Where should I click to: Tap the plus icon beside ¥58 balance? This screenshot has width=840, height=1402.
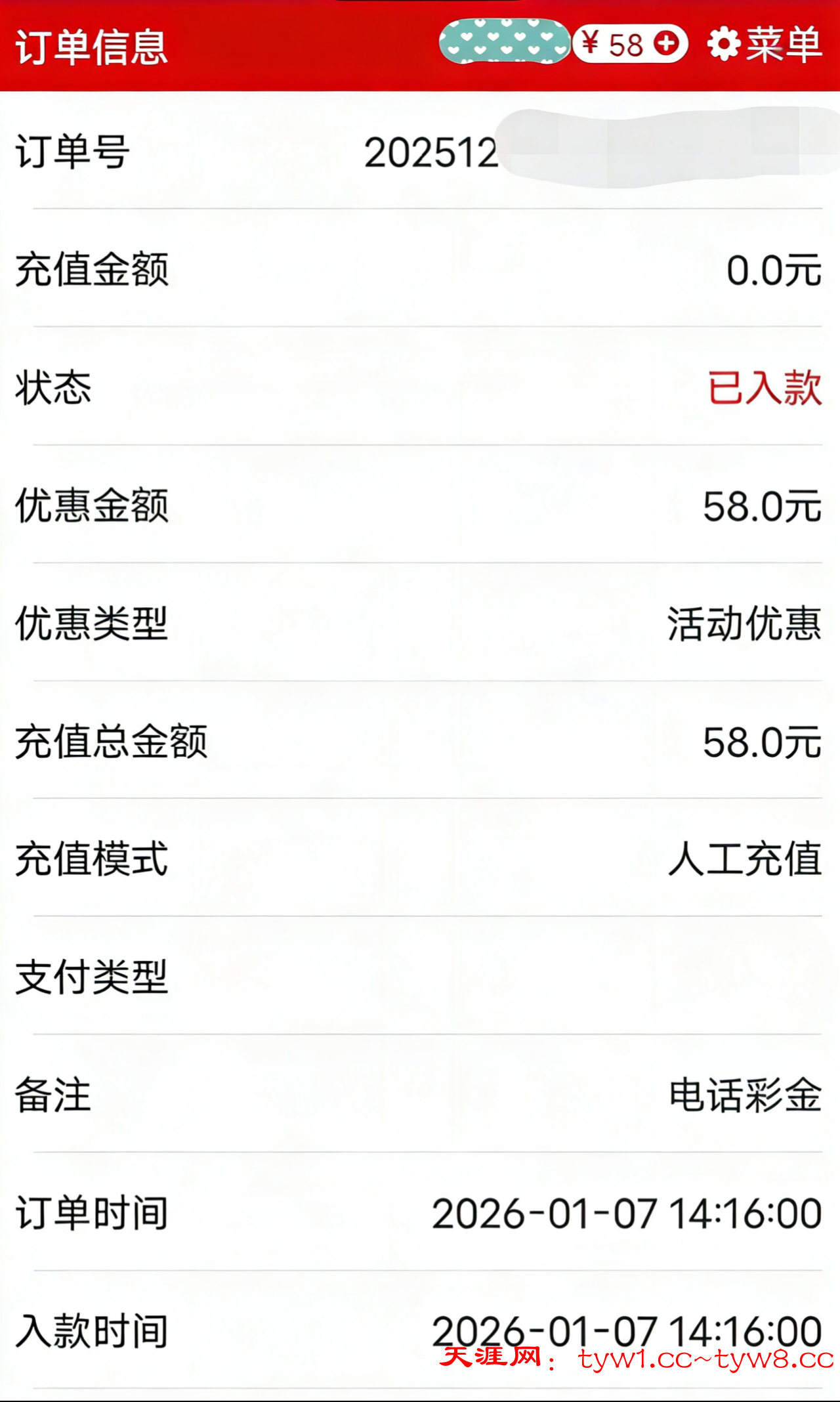(667, 44)
